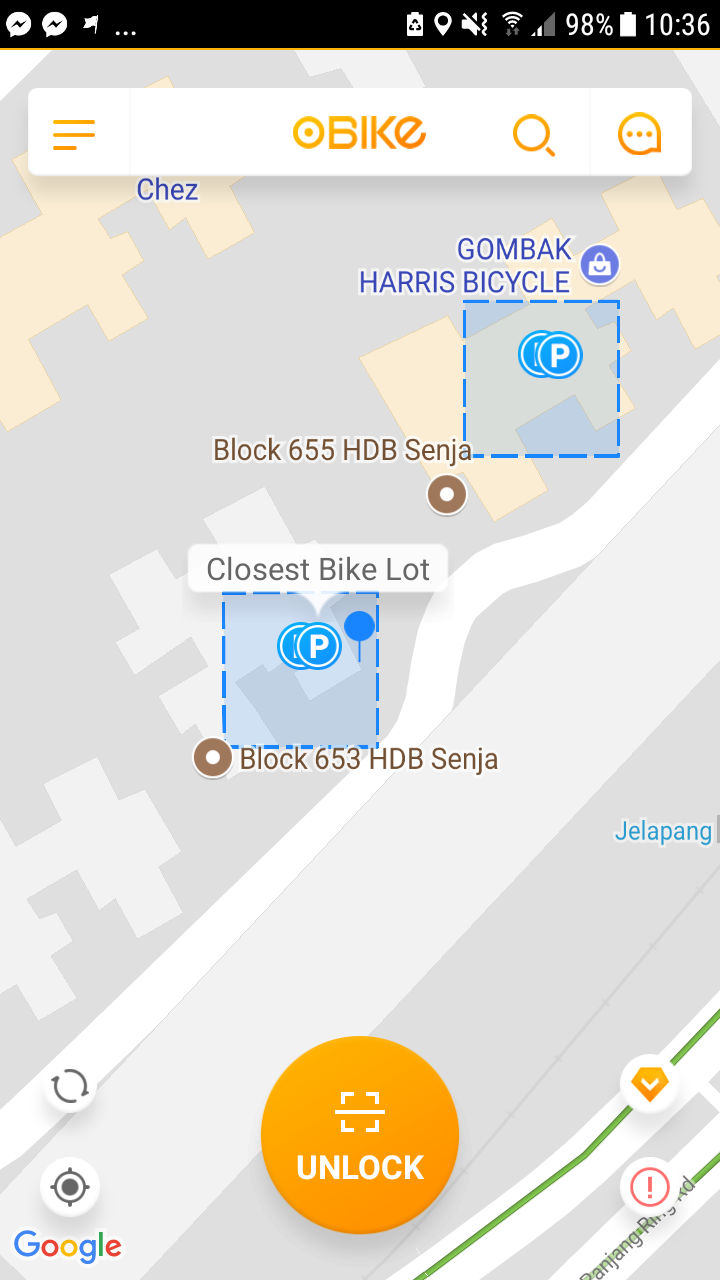Open the chat support bubble icon
Image resolution: width=720 pixels, height=1280 pixels.
(x=640, y=134)
